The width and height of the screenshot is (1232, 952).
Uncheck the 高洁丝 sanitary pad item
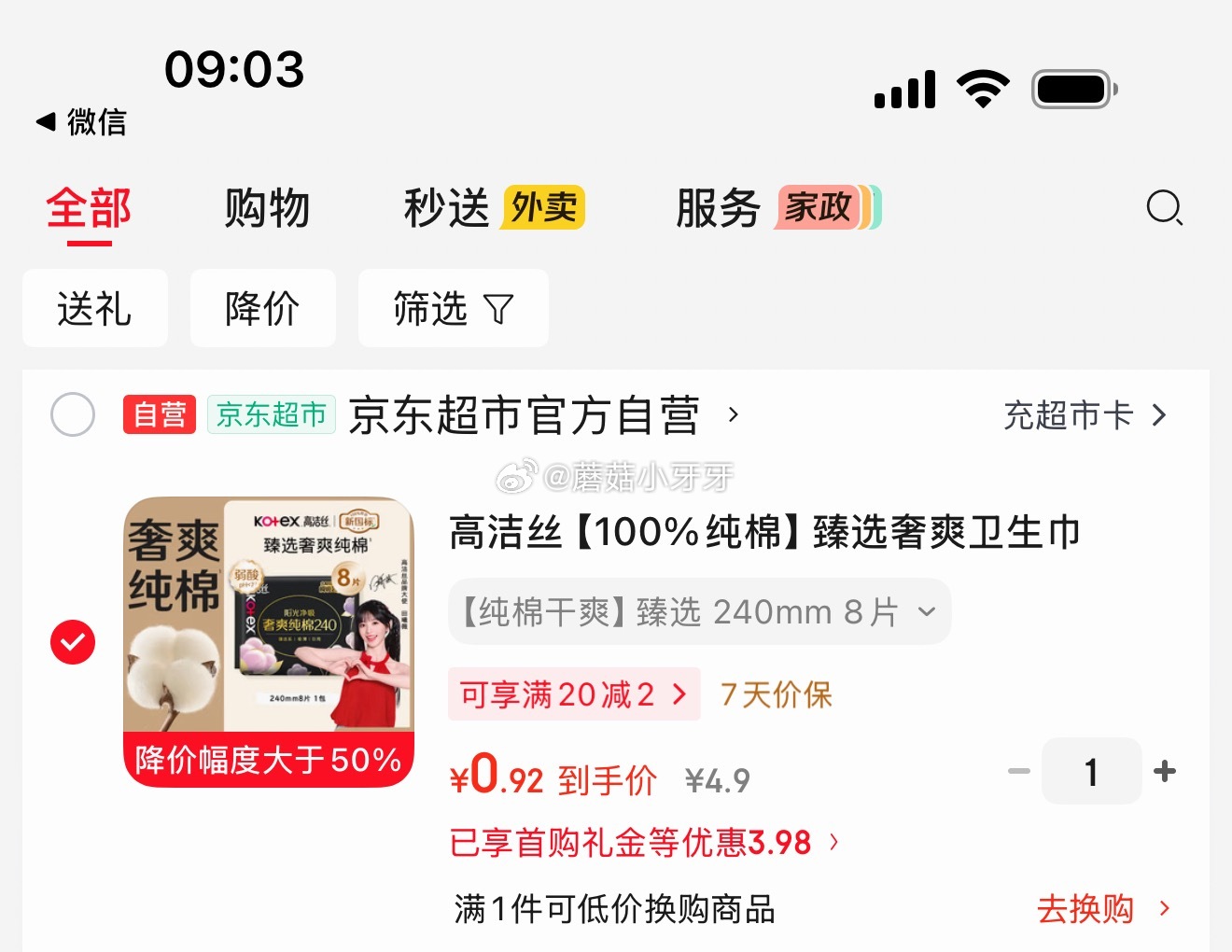pyautogui.click(x=73, y=642)
